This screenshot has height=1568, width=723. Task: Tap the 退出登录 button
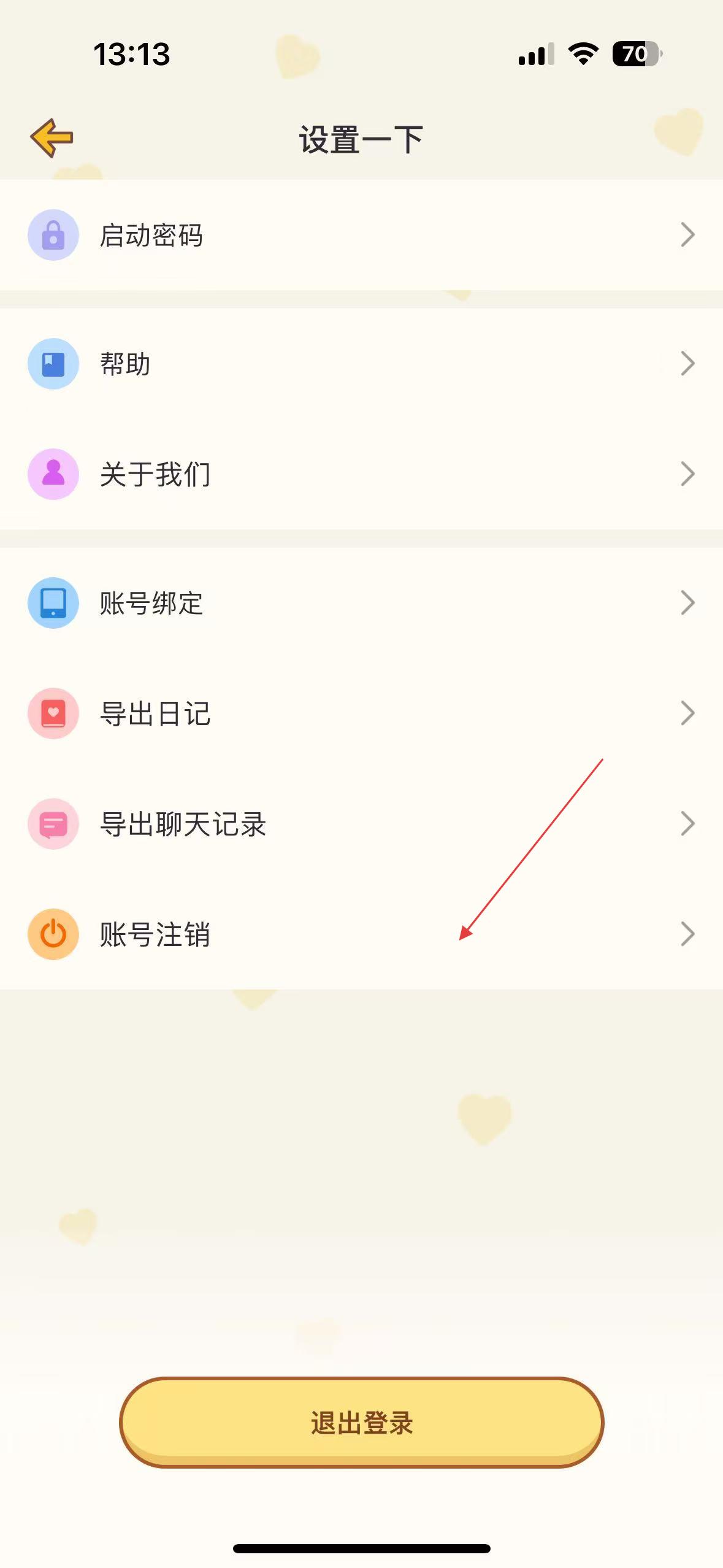point(361,1422)
